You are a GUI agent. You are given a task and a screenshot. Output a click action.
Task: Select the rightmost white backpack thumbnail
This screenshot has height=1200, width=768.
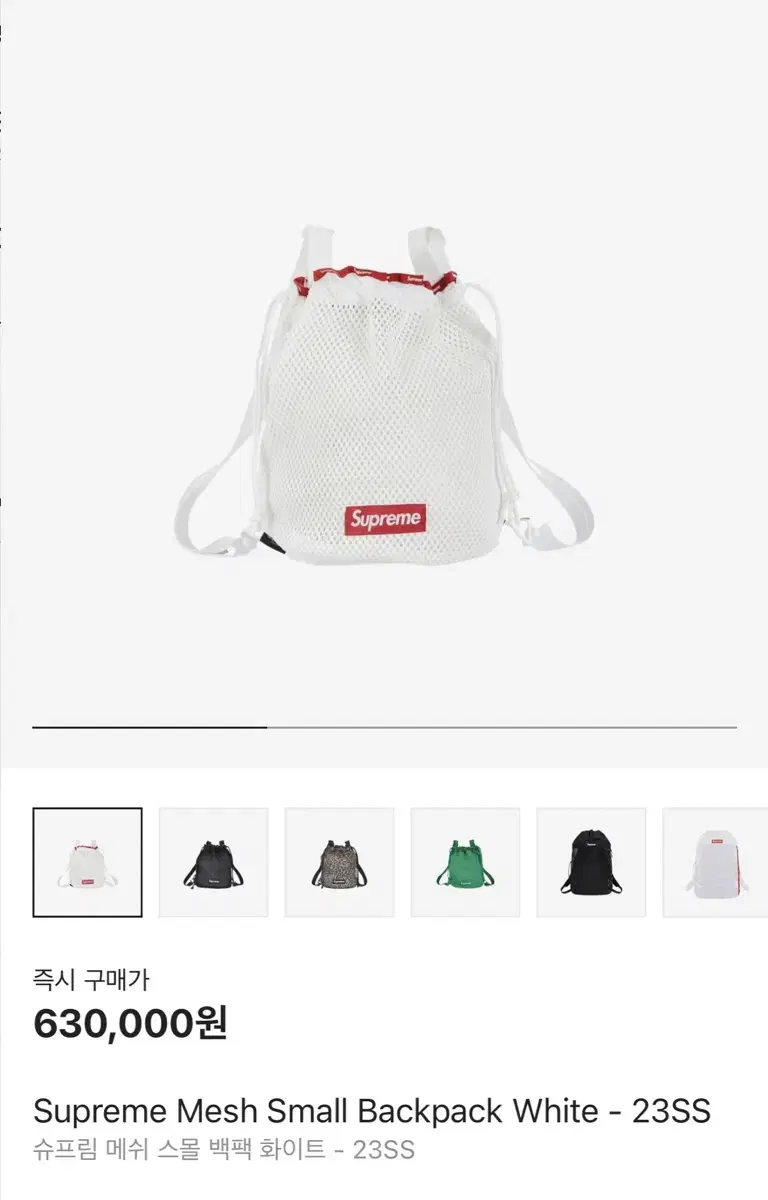point(716,861)
